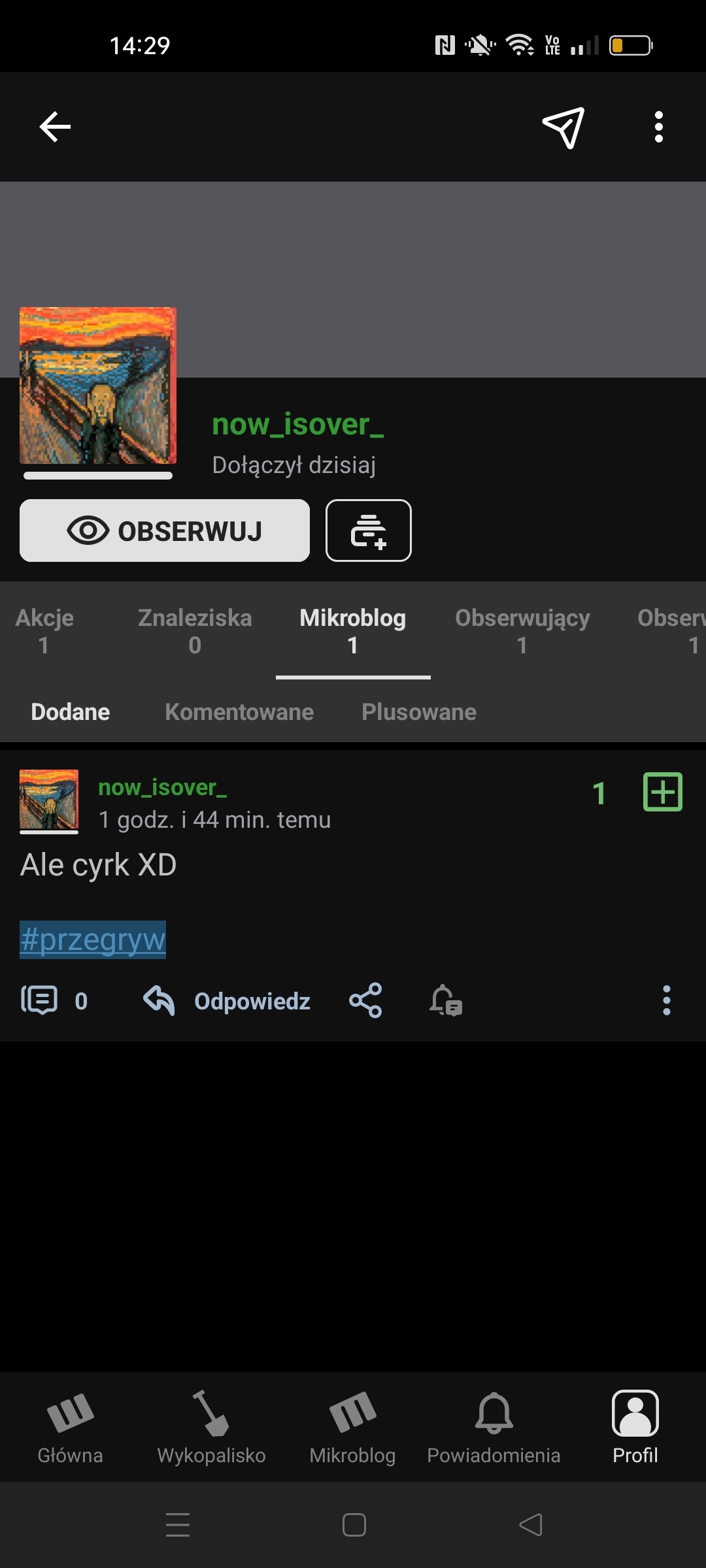This screenshot has height=1568, width=706.
Task: Turn on notifications for this entry's comments
Action: click(446, 1000)
